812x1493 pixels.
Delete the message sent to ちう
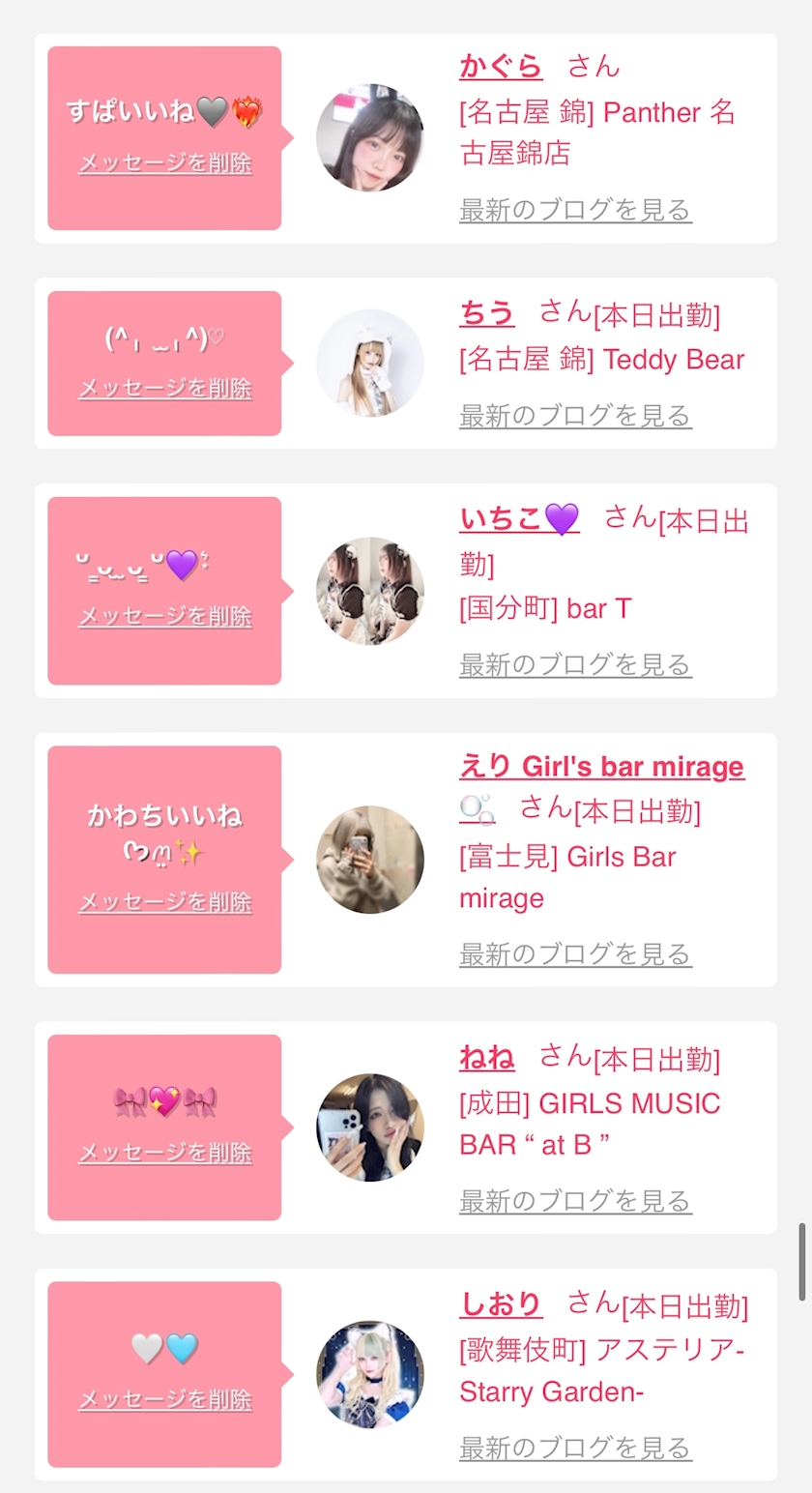[x=165, y=388]
